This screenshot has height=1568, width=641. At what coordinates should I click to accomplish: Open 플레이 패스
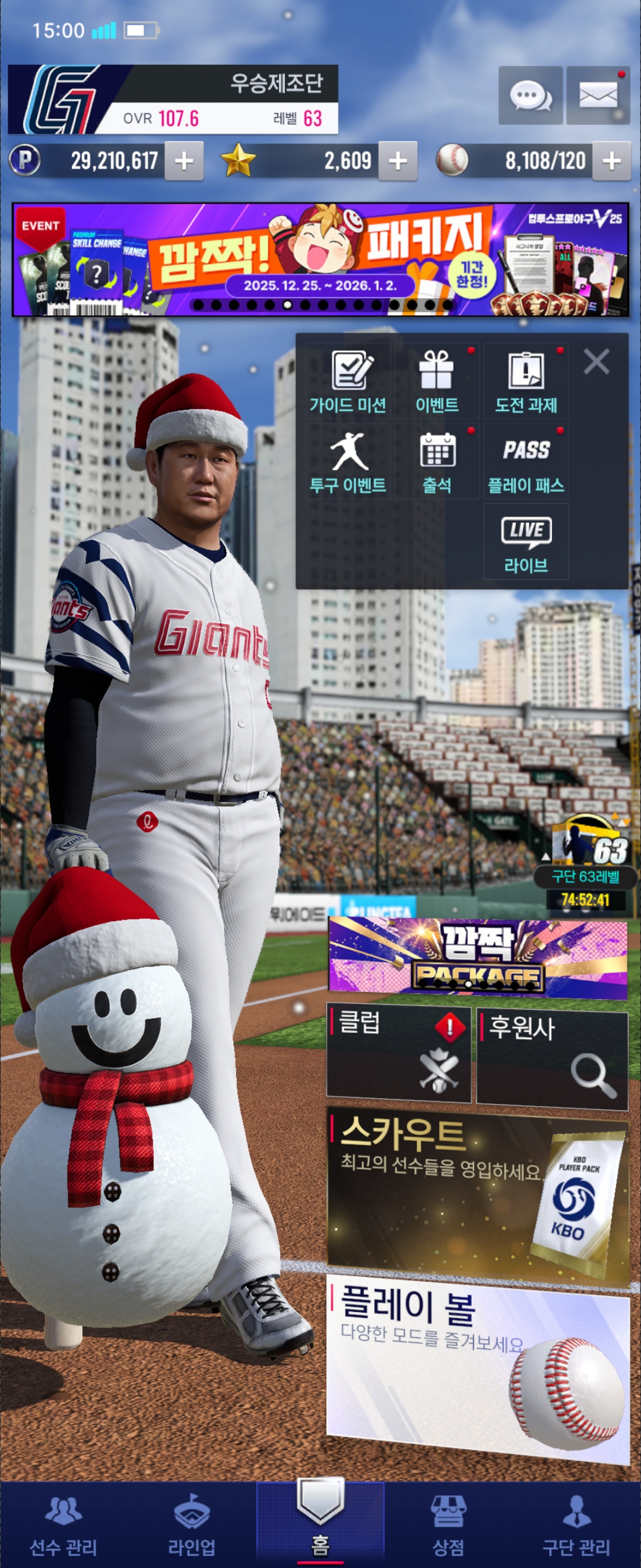(x=526, y=461)
